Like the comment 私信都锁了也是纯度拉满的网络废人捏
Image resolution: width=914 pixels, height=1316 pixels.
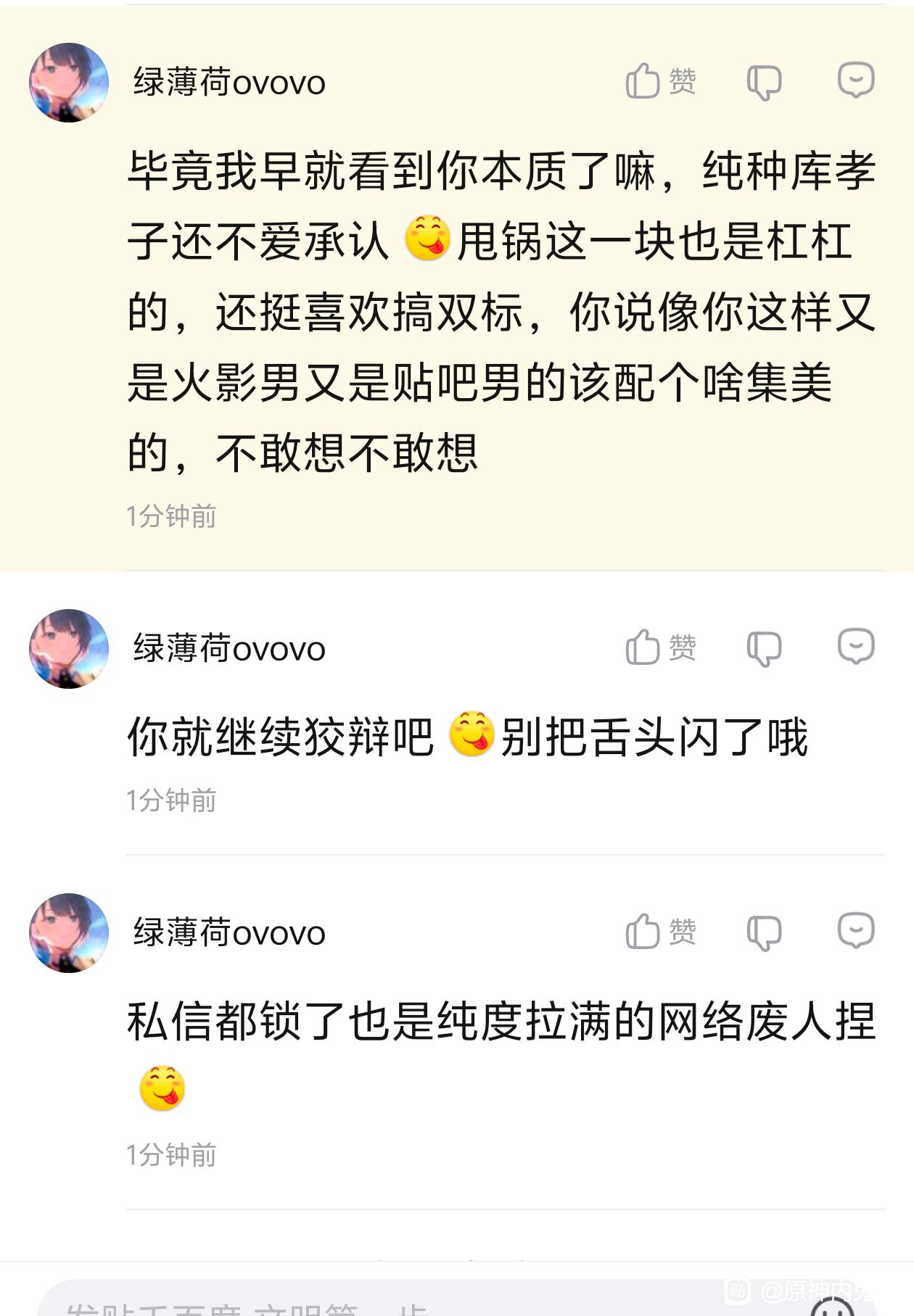pyautogui.click(x=659, y=932)
